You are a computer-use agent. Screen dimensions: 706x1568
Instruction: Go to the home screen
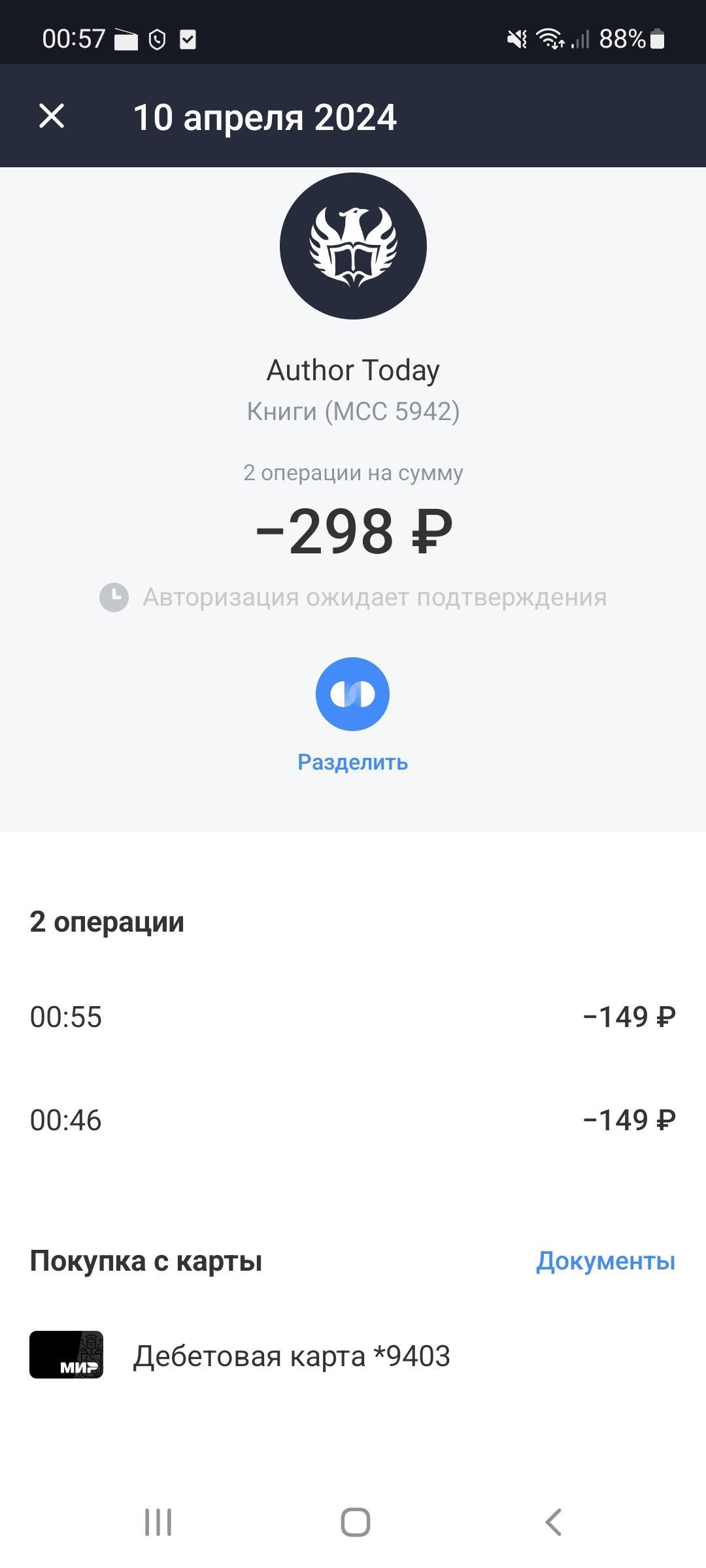[x=355, y=1522]
